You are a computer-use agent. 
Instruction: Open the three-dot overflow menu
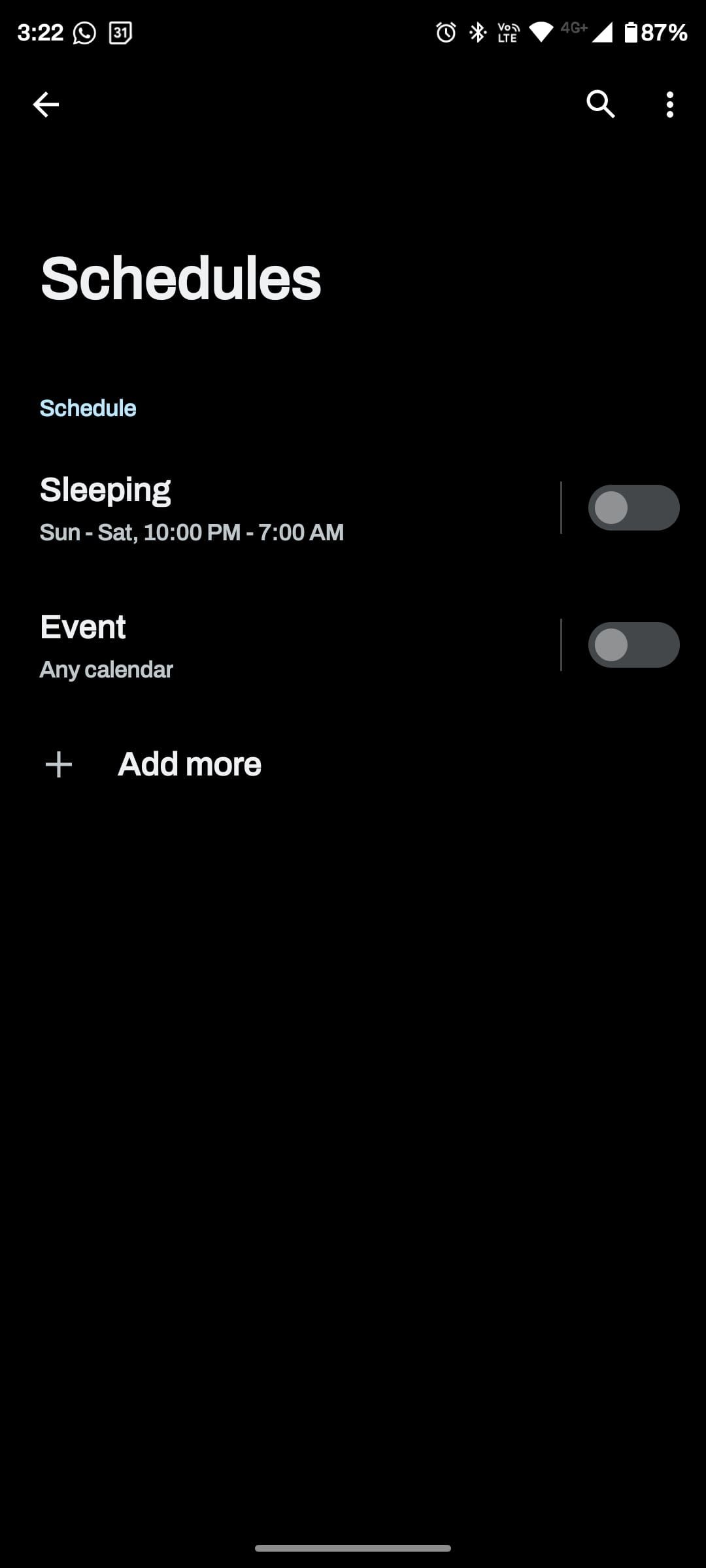669,104
